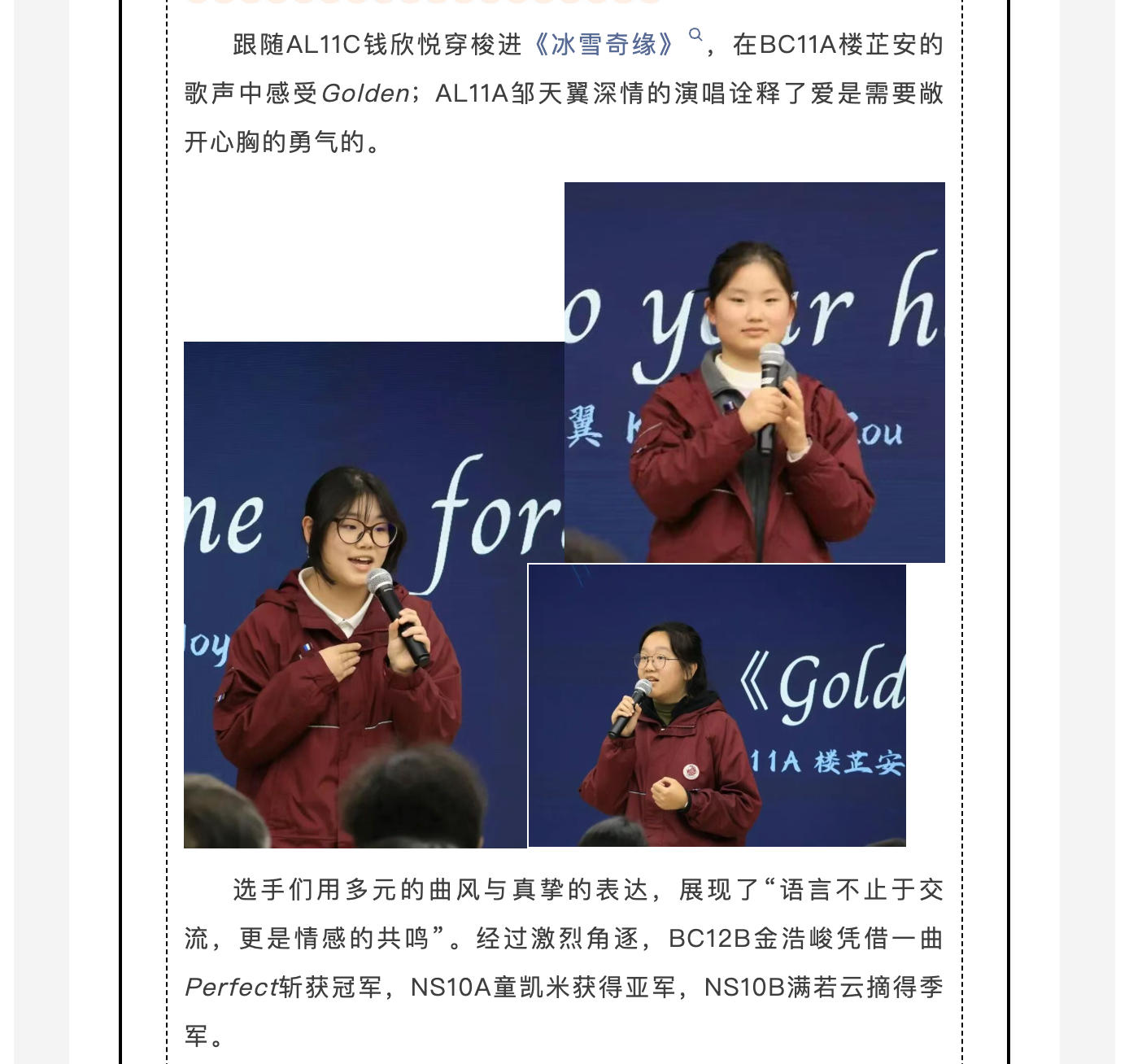The width and height of the screenshot is (1129, 1064).
Task: Open the 《冰雪奇缘》 search link
Action: [604, 44]
